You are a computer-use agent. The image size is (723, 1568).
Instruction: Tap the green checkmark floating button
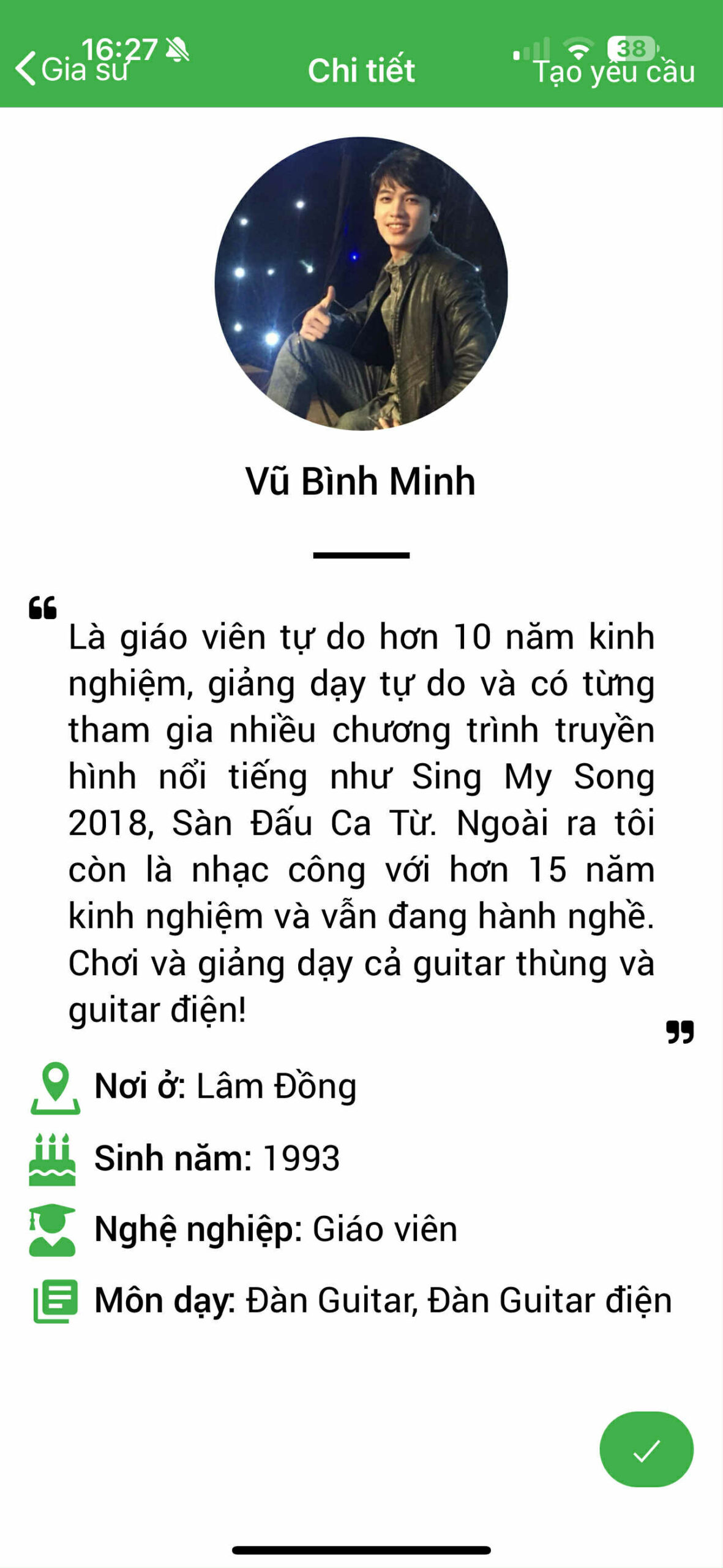point(646,1449)
